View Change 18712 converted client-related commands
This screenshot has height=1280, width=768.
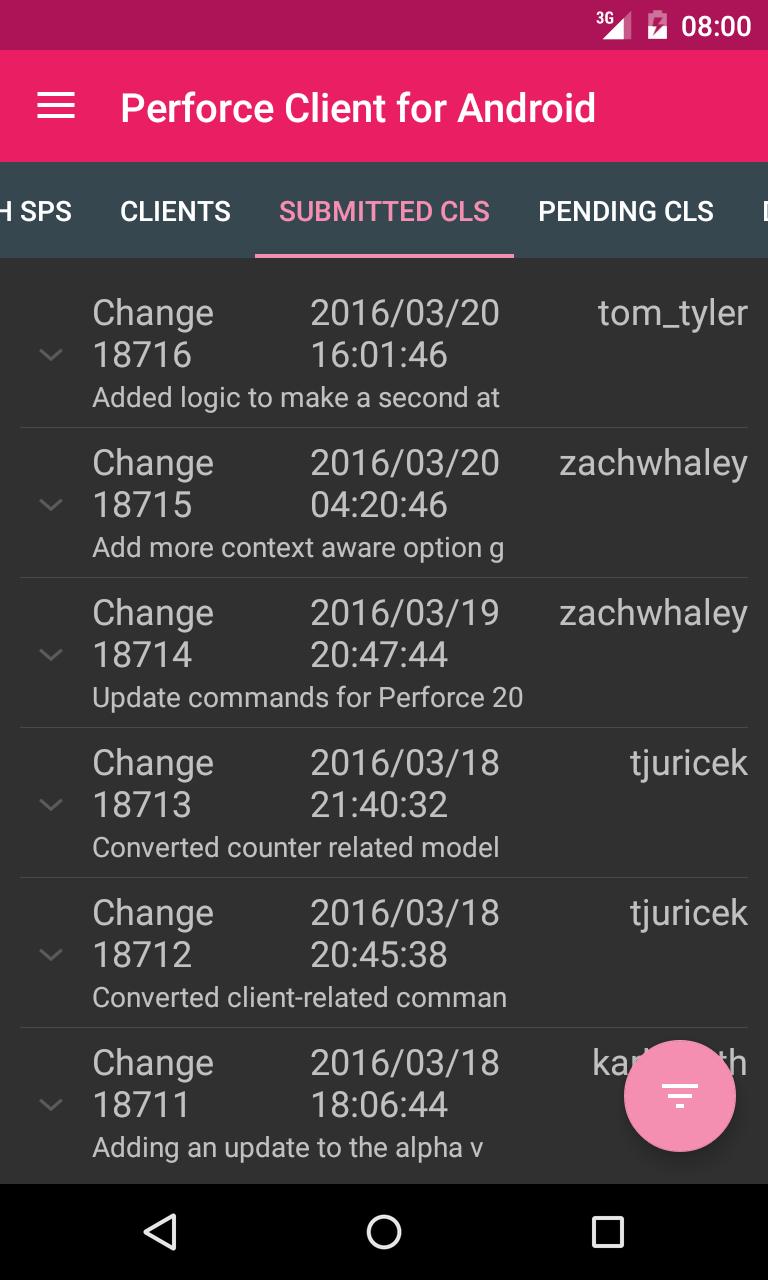(x=400, y=954)
